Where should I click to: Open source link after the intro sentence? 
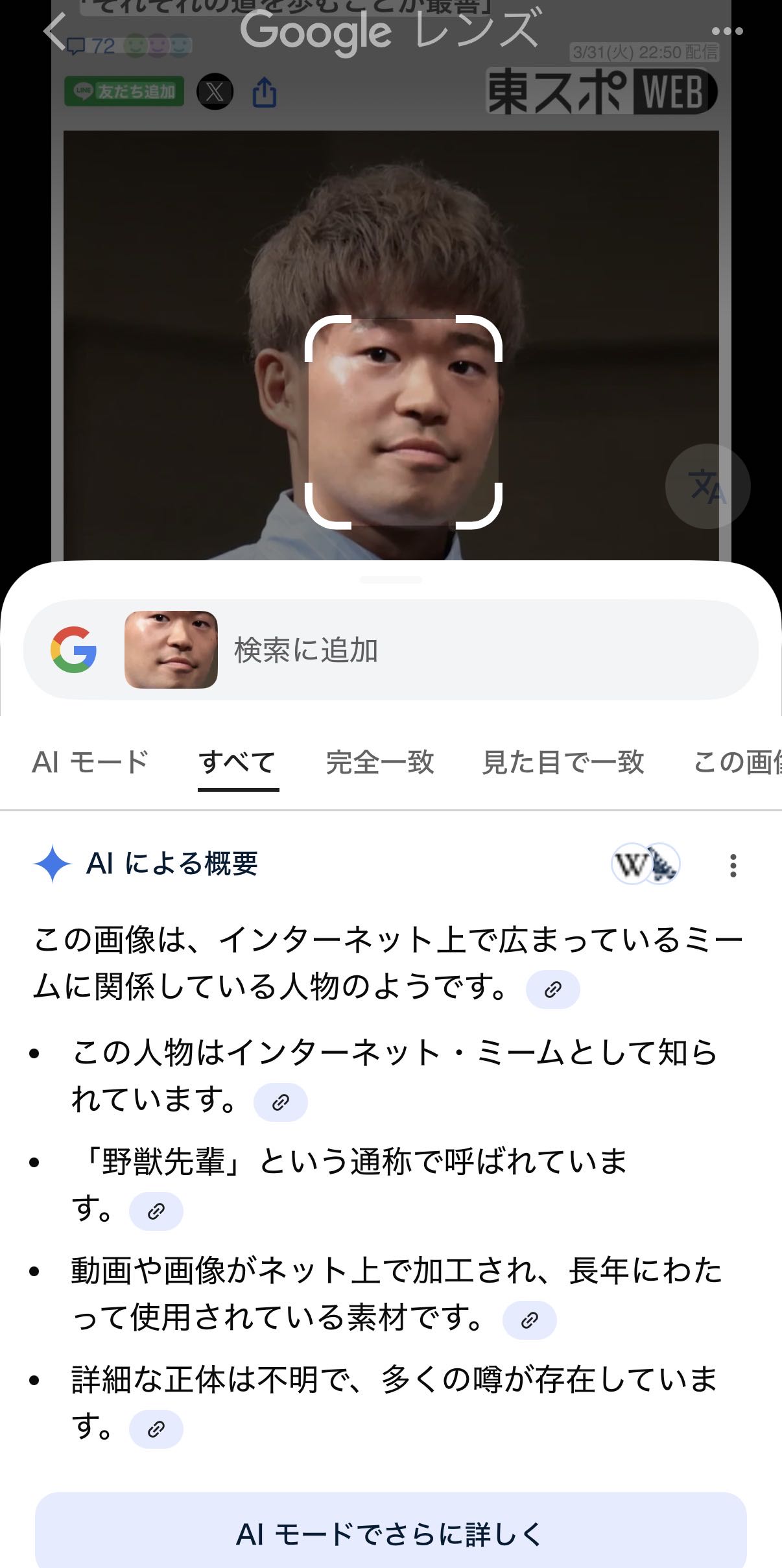click(552, 990)
